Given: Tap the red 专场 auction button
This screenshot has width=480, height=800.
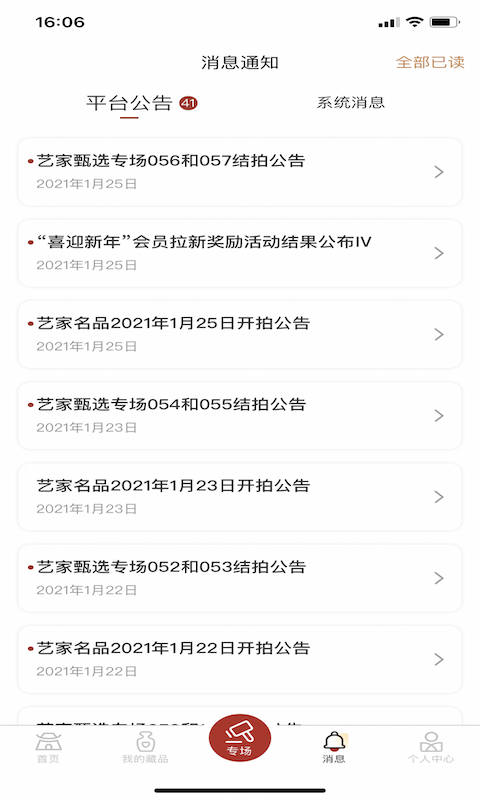Looking at the screenshot, I should coord(240,738).
